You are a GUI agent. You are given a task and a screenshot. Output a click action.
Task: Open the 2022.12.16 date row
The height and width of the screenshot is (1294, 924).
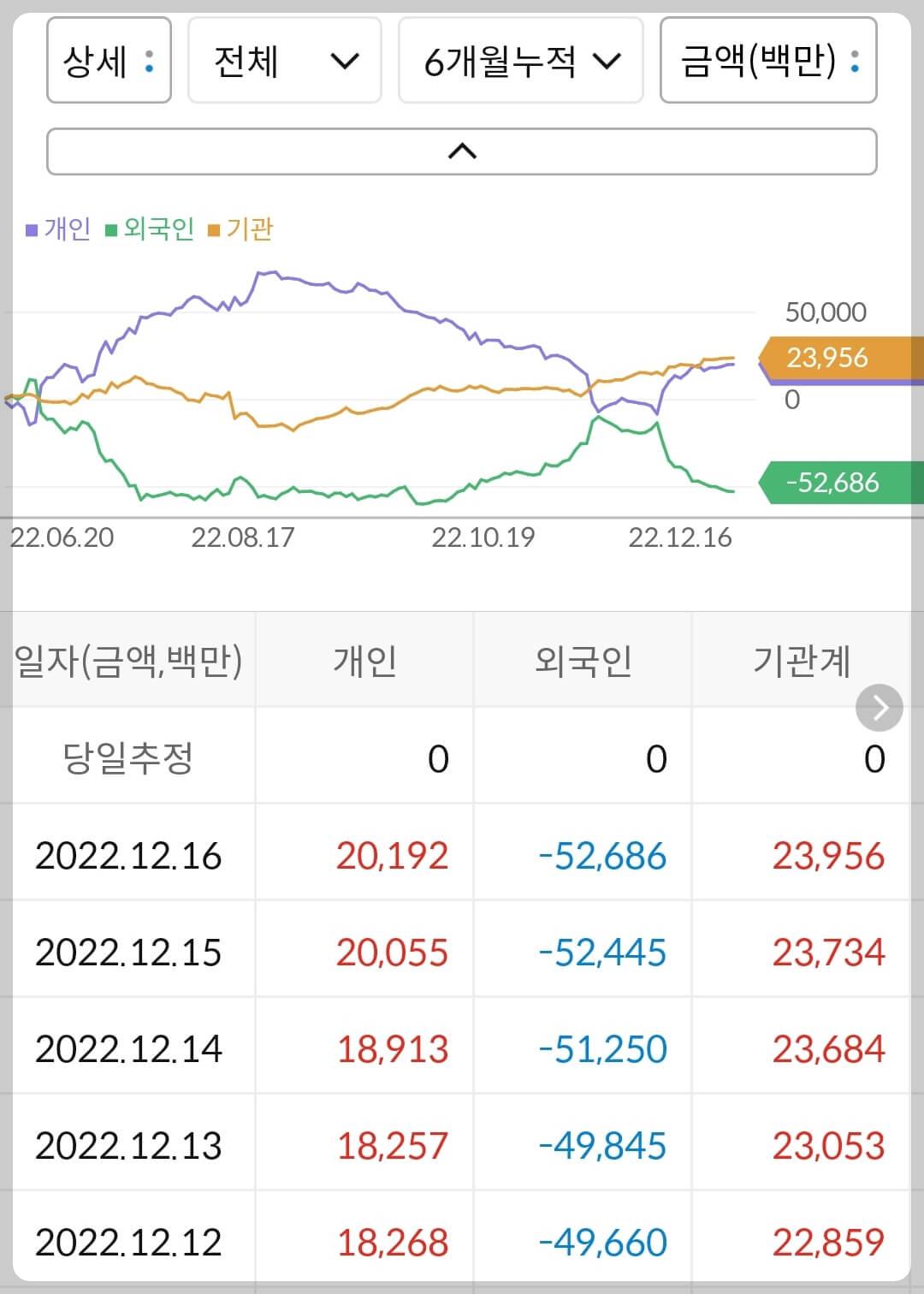[128, 857]
